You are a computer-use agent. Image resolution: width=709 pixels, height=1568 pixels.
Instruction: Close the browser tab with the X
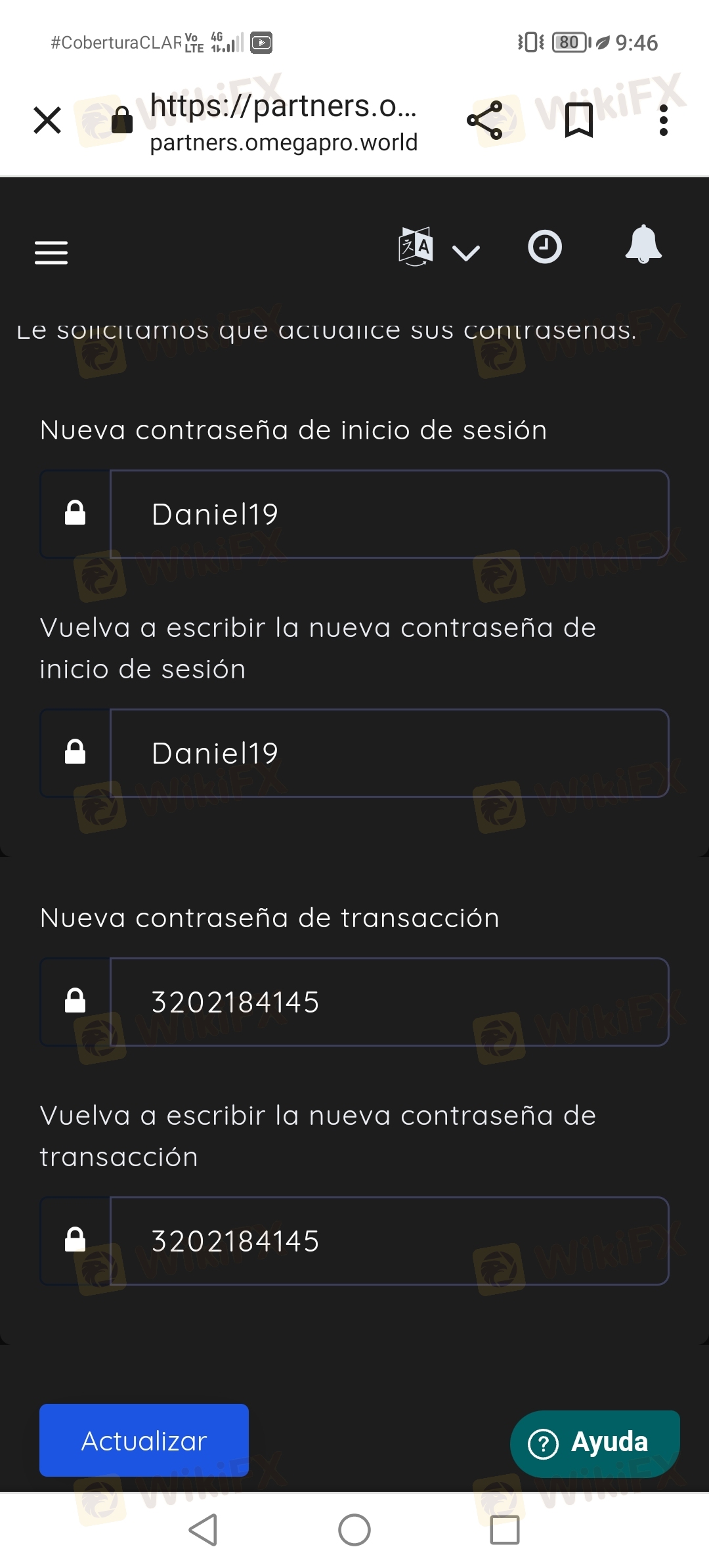click(47, 120)
